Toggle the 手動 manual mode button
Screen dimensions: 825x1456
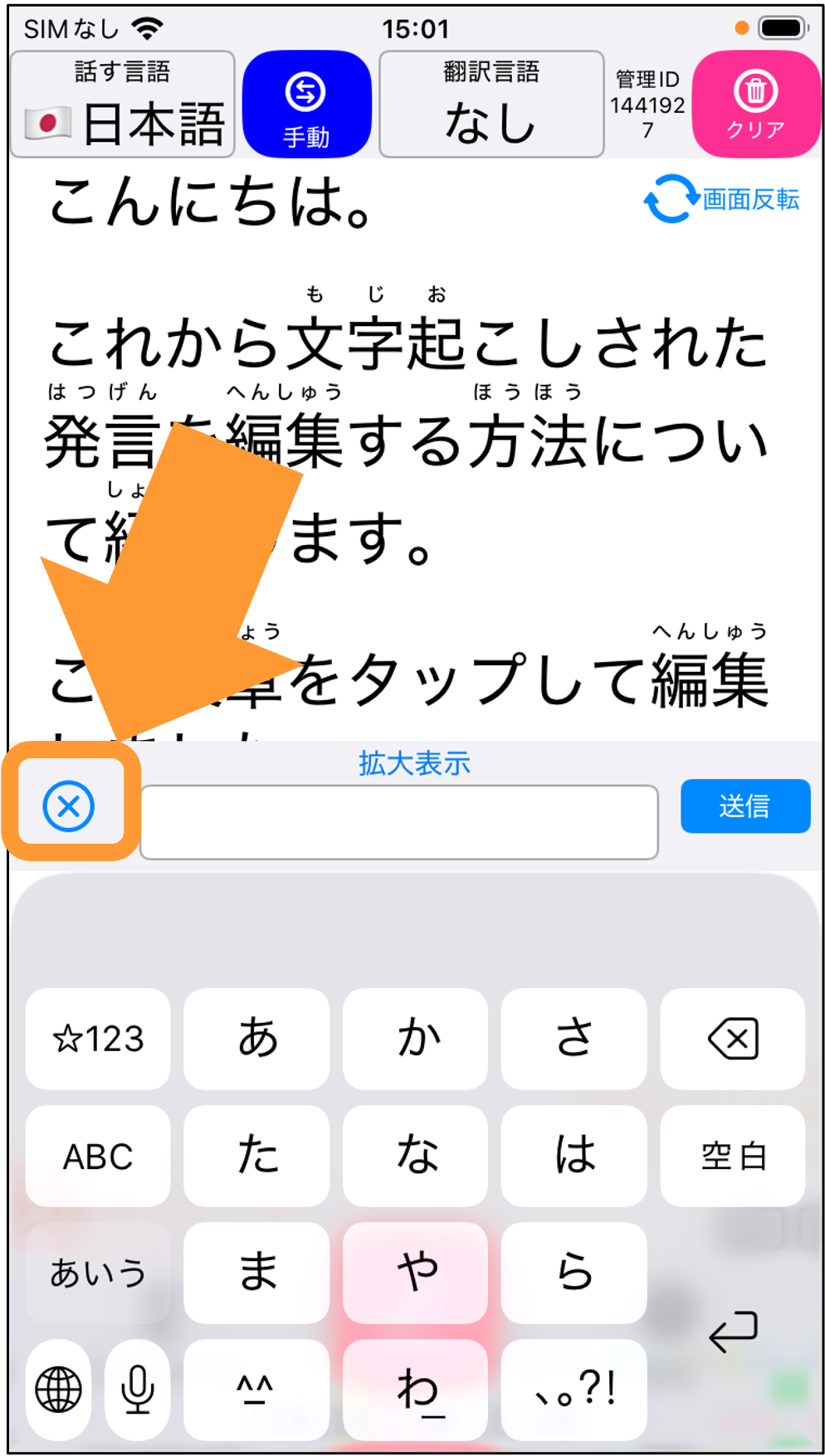pyautogui.click(x=306, y=104)
